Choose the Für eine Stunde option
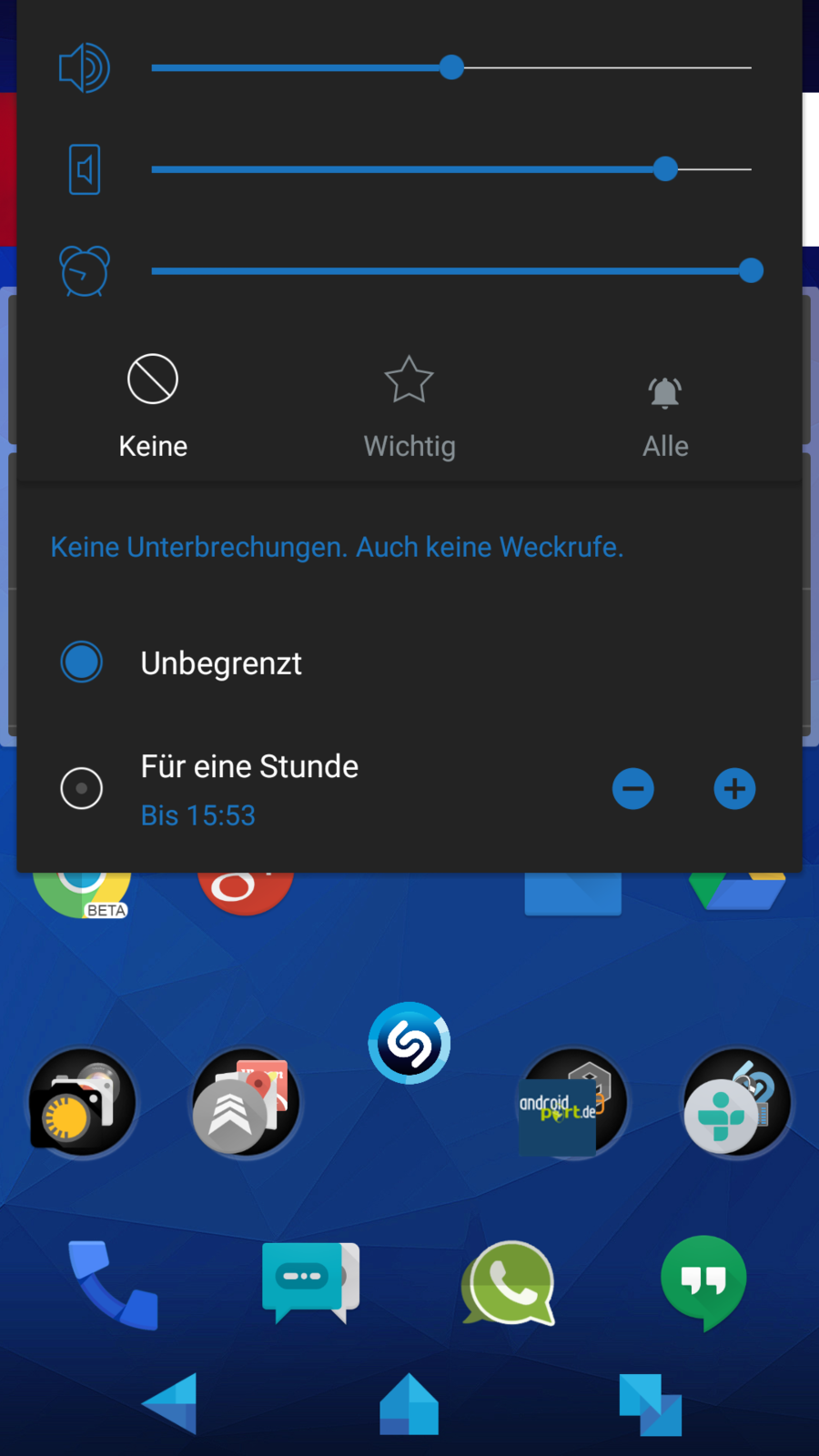 point(82,788)
